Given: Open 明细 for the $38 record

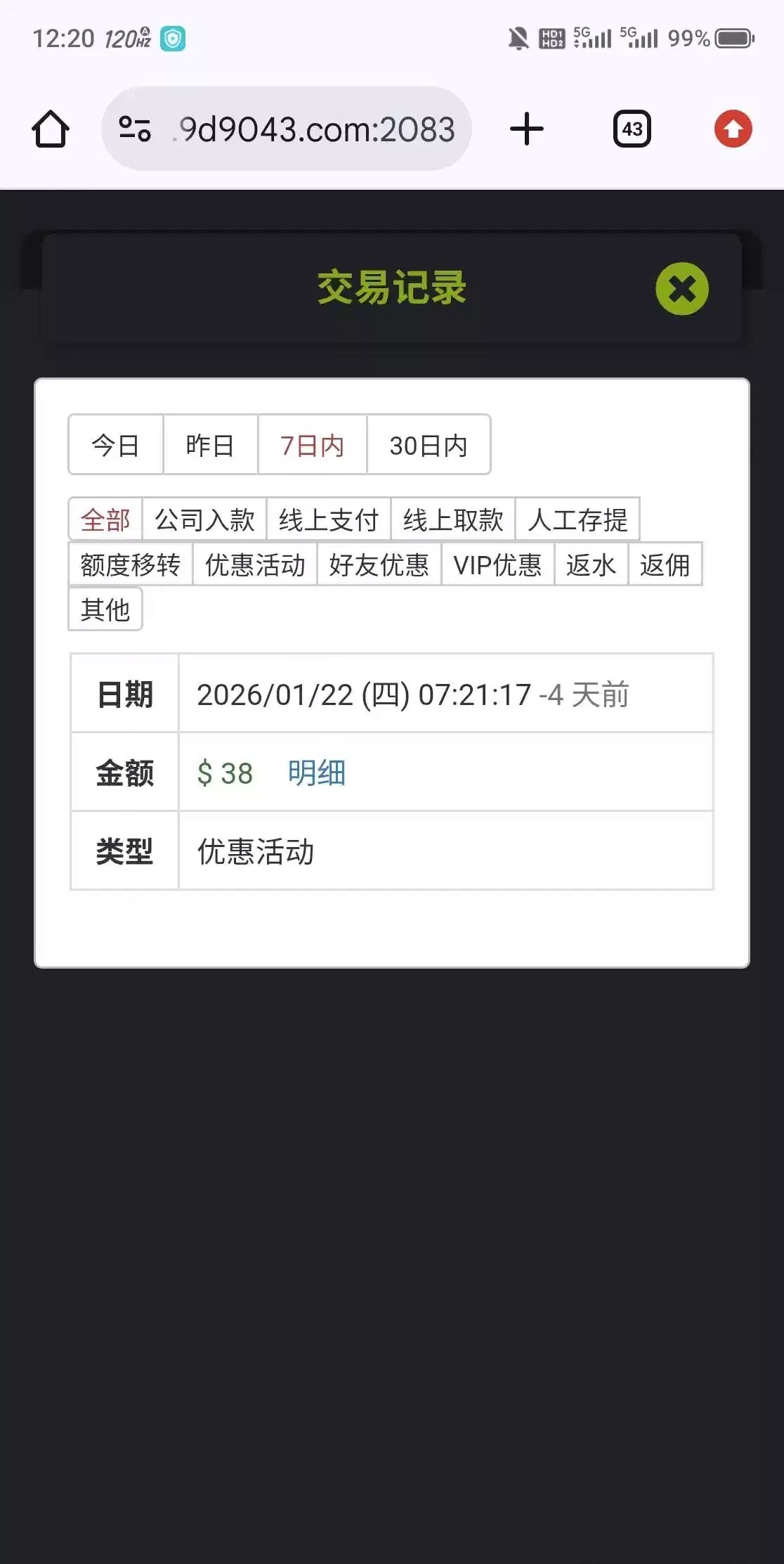Looking at the screenshot, I should pyautogui.click(x=317, y=773).
